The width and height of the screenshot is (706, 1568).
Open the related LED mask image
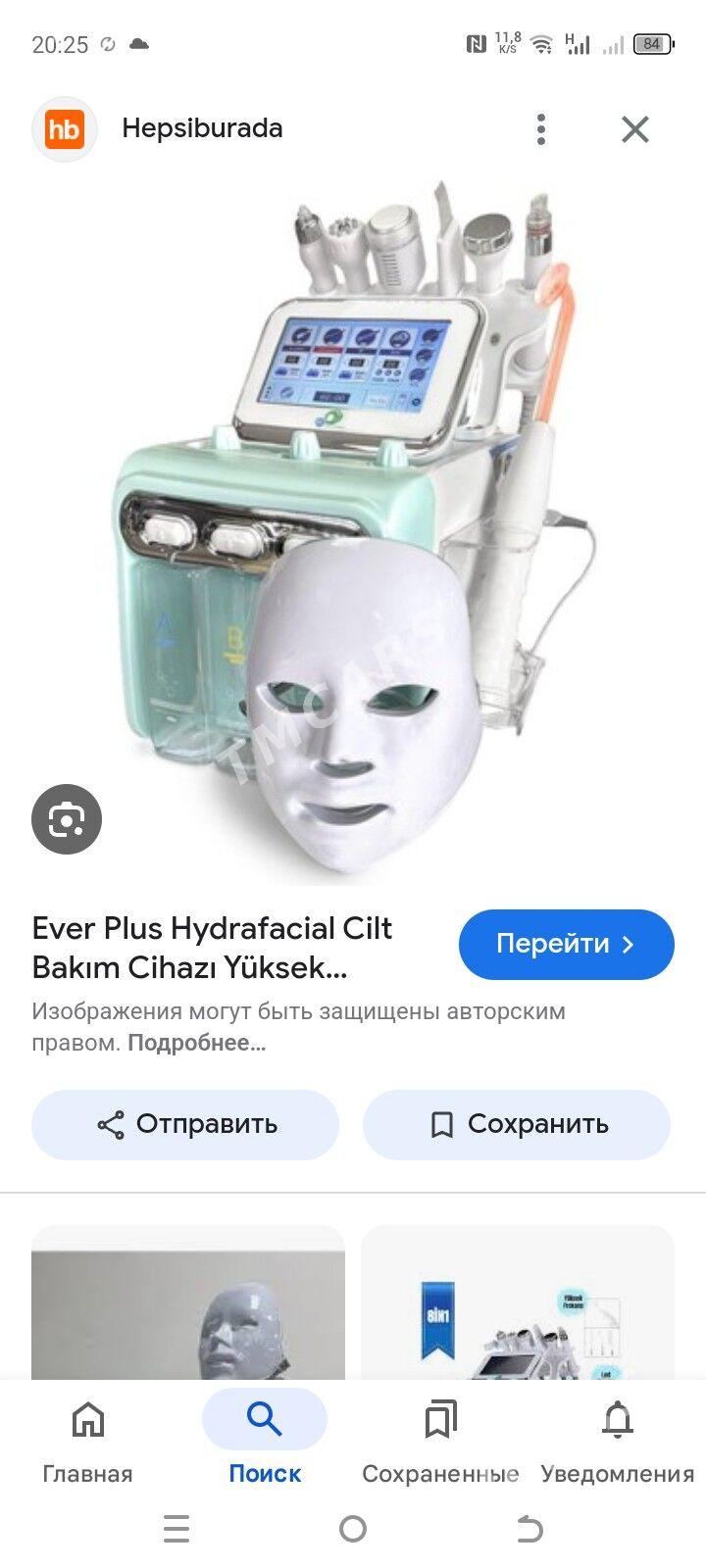tap(188, 1302)
